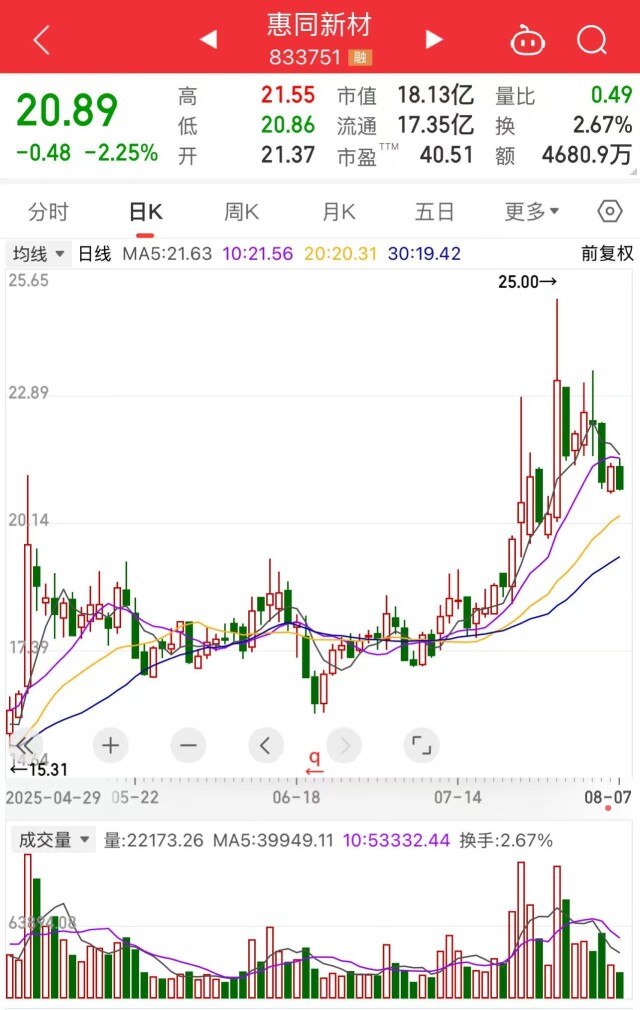This screenshot has height=1010, width=640.
Task: Switch to the 分时 chart tab
Action: click(x=48, y=212)
